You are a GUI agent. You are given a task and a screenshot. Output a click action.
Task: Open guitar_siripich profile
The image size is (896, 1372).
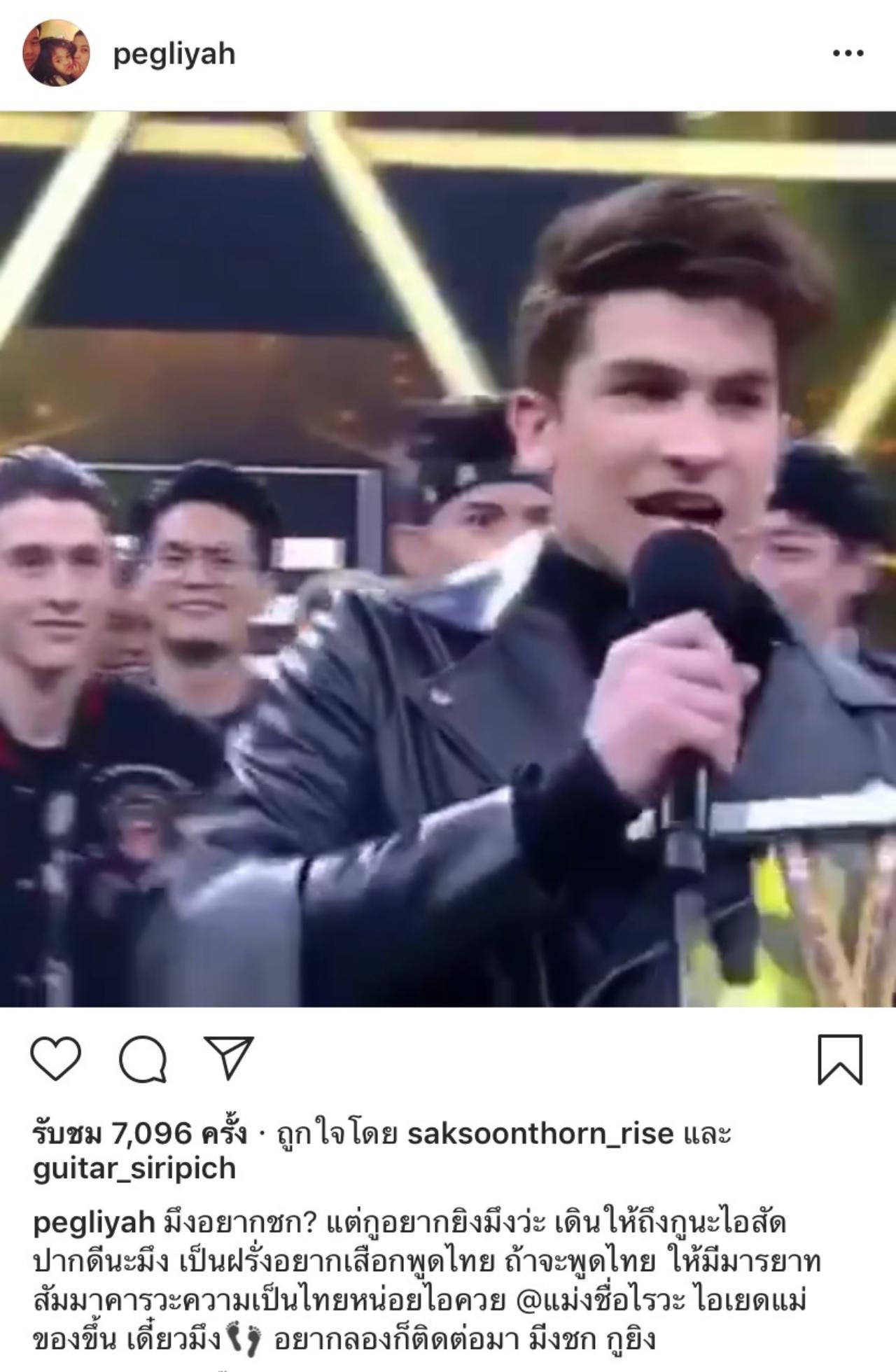pos(134,1168)
